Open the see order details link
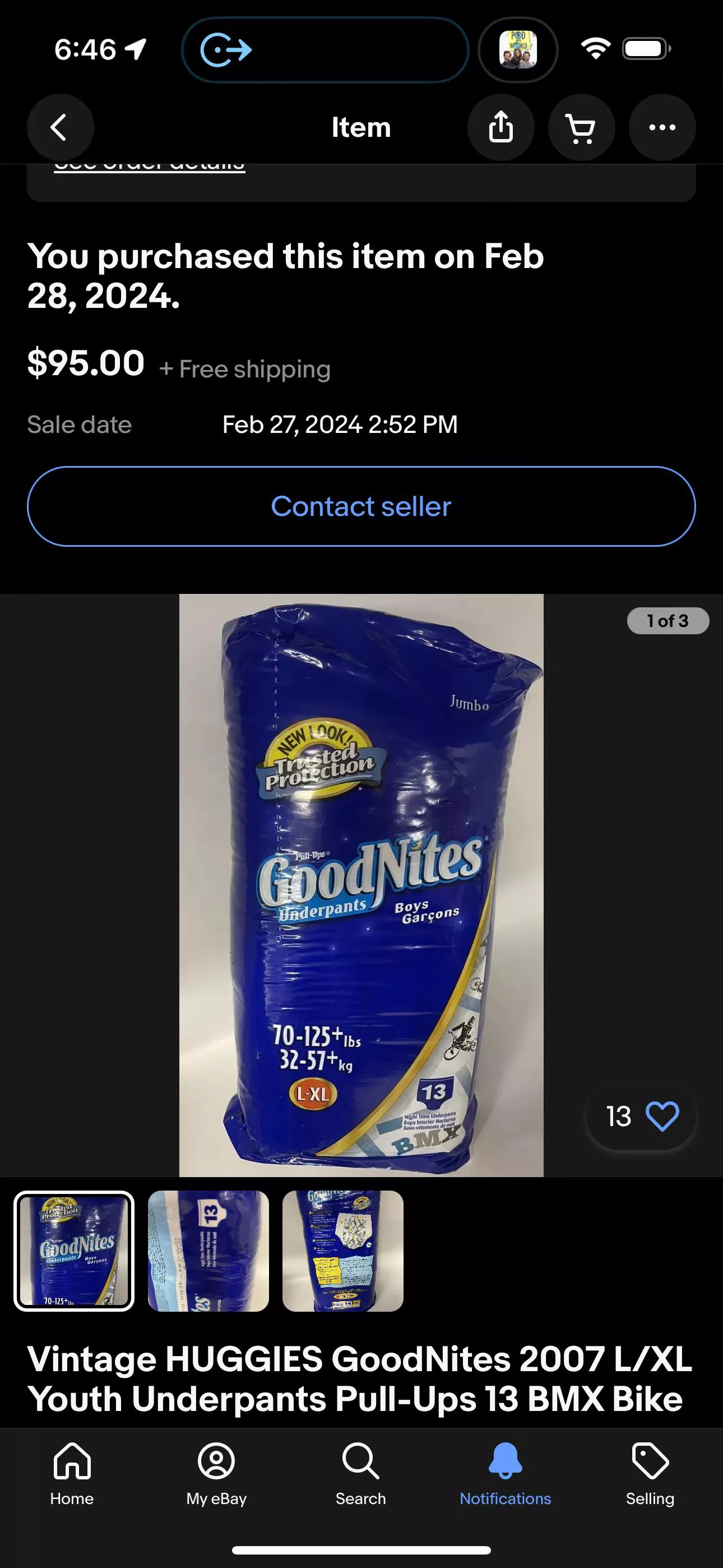Viewport: 723px width, 1568px height. coord(149,166)
